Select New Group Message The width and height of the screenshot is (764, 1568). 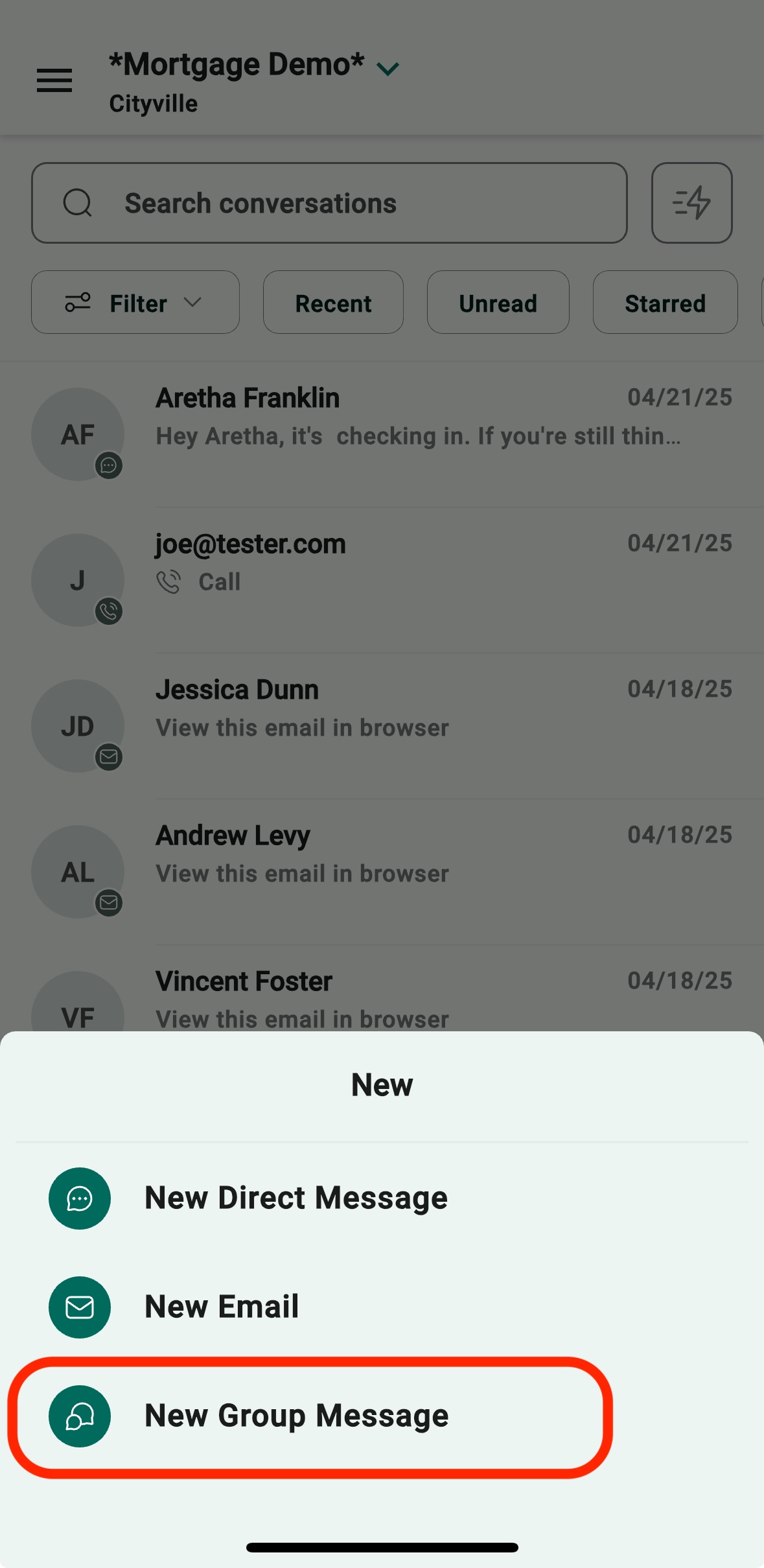coord(296,1416)
